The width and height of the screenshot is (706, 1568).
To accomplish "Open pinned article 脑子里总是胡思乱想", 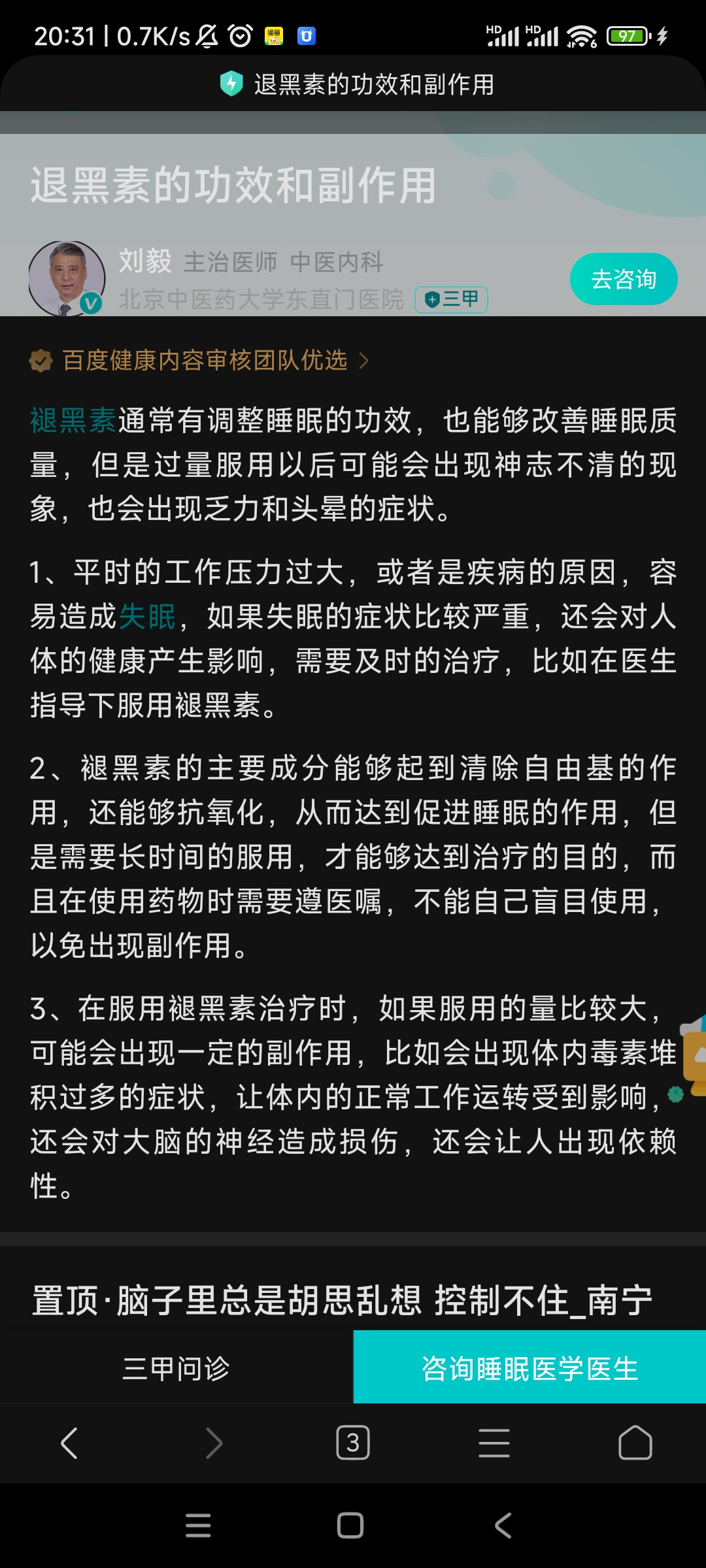I will click(342, 1300).
